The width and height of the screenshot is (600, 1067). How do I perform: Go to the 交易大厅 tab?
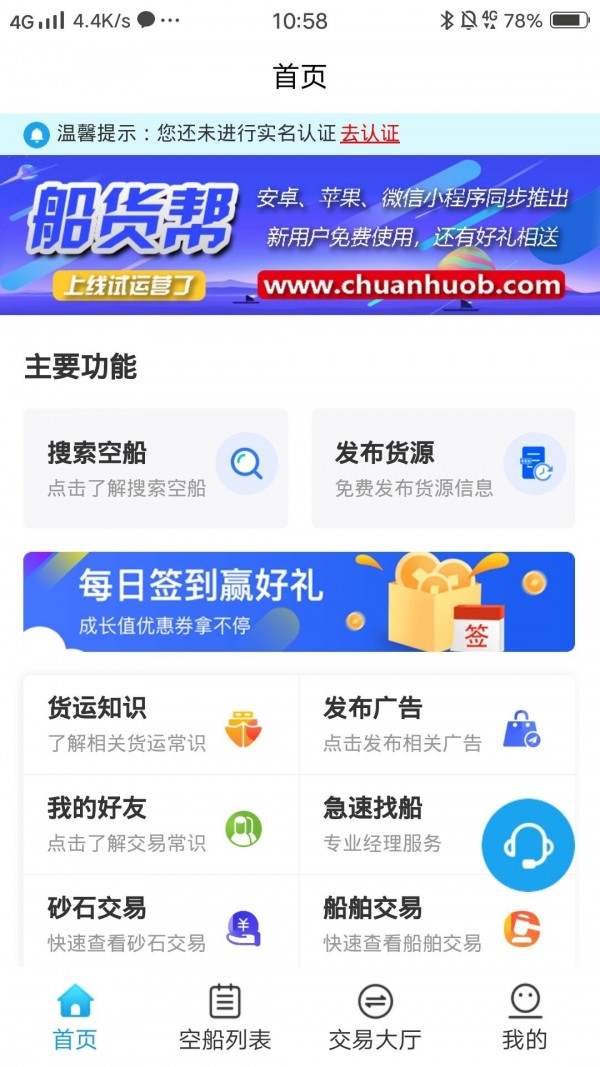(x=375, y=1017)
